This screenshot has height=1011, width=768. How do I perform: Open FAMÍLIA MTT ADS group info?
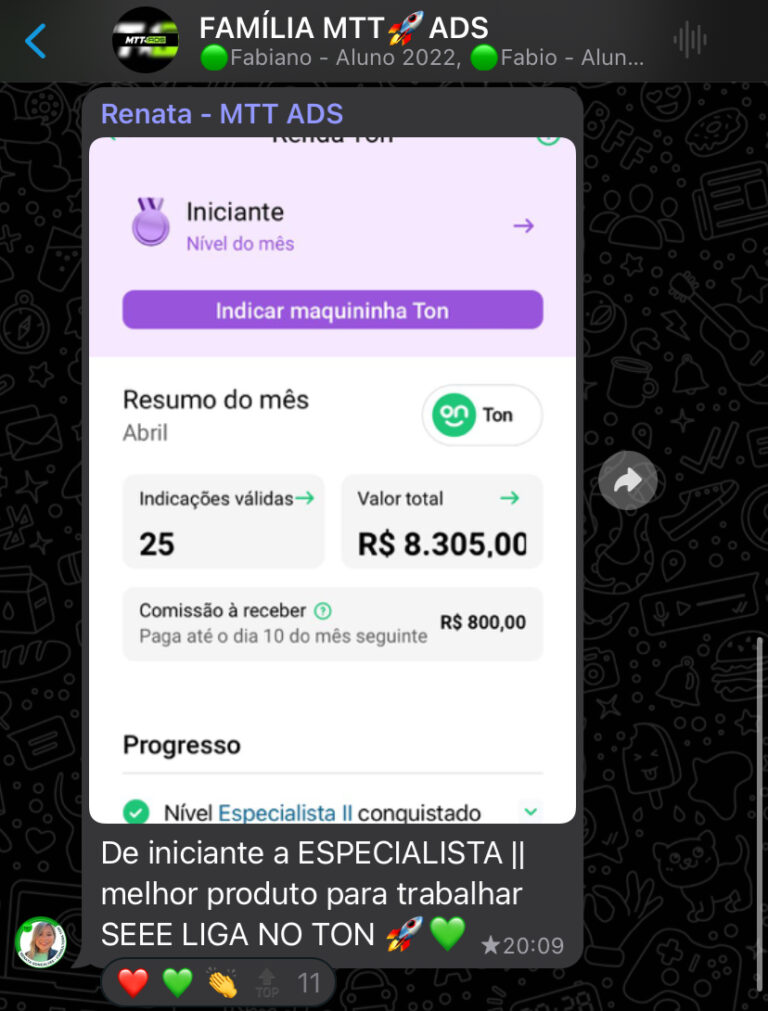tap(420, 41)
